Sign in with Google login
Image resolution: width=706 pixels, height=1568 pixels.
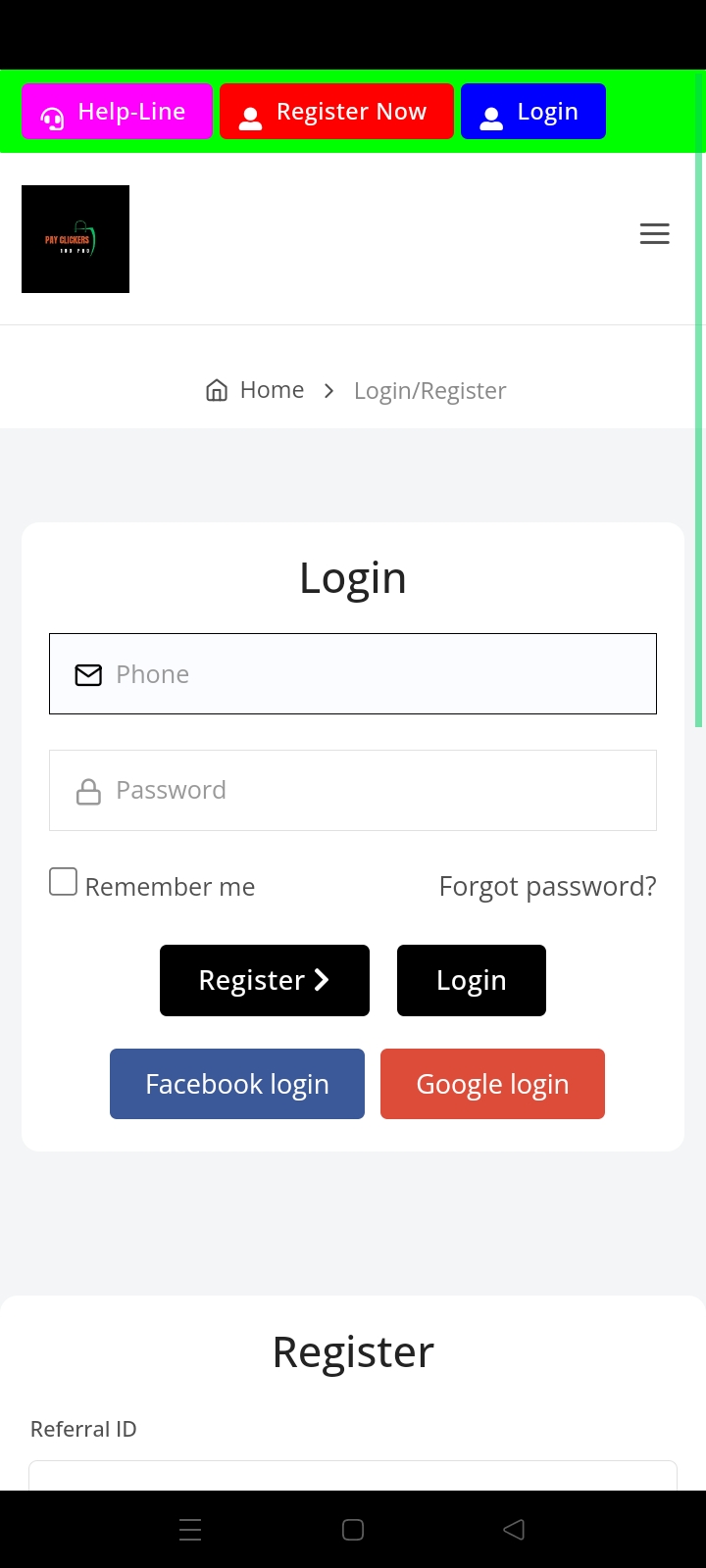492,1084
